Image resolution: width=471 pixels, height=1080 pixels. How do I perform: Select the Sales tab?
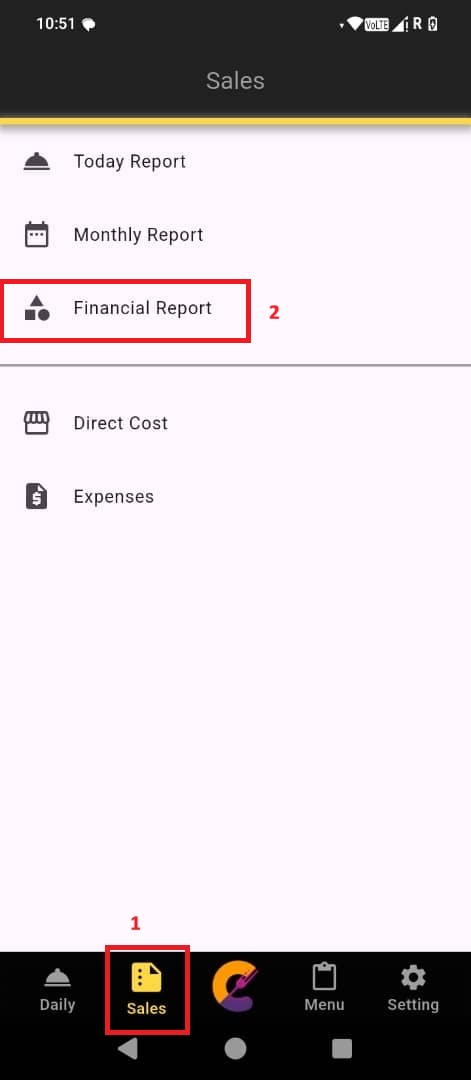tap(146, 989)
